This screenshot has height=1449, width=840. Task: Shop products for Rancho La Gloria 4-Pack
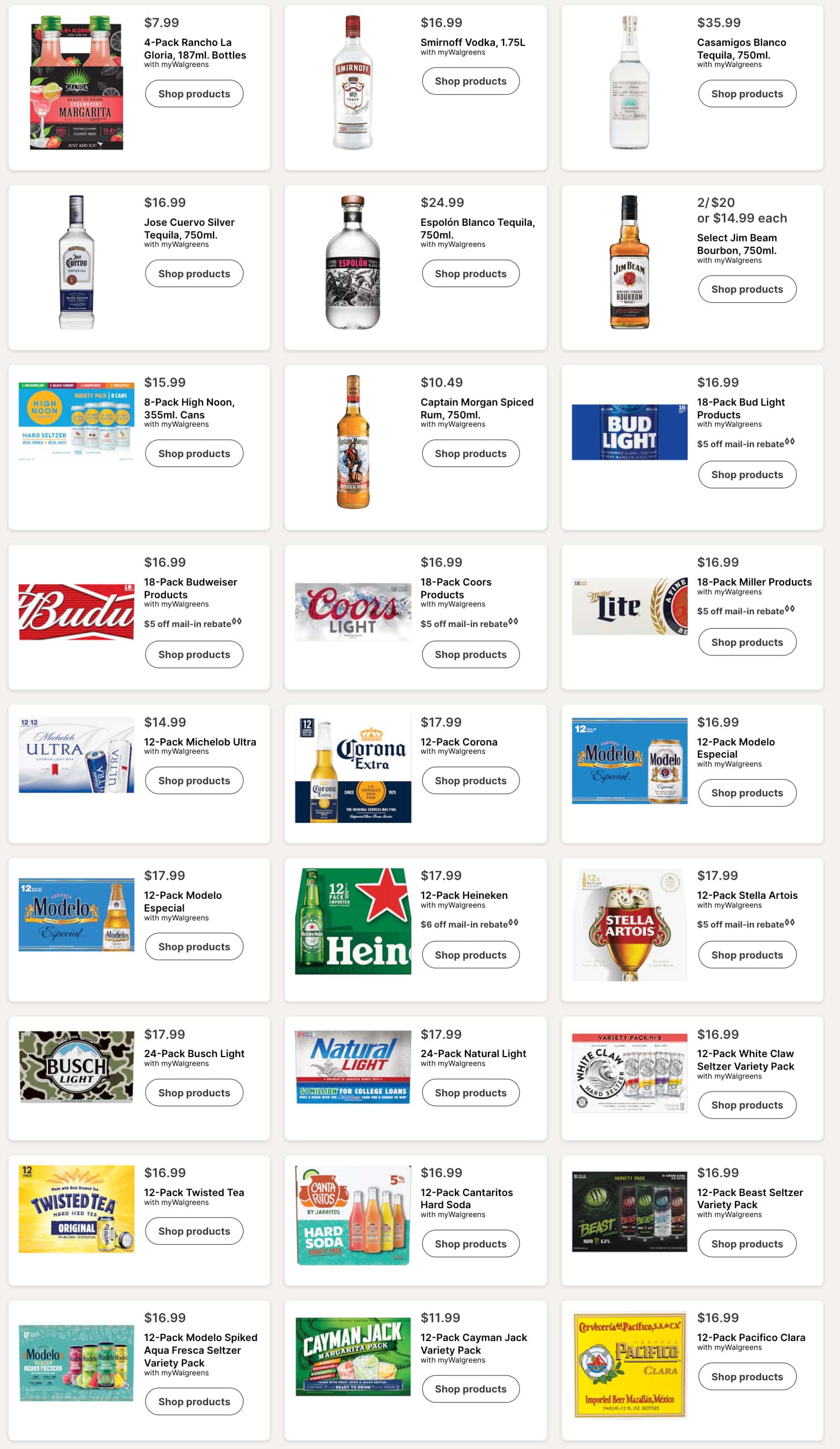point(194,94)
